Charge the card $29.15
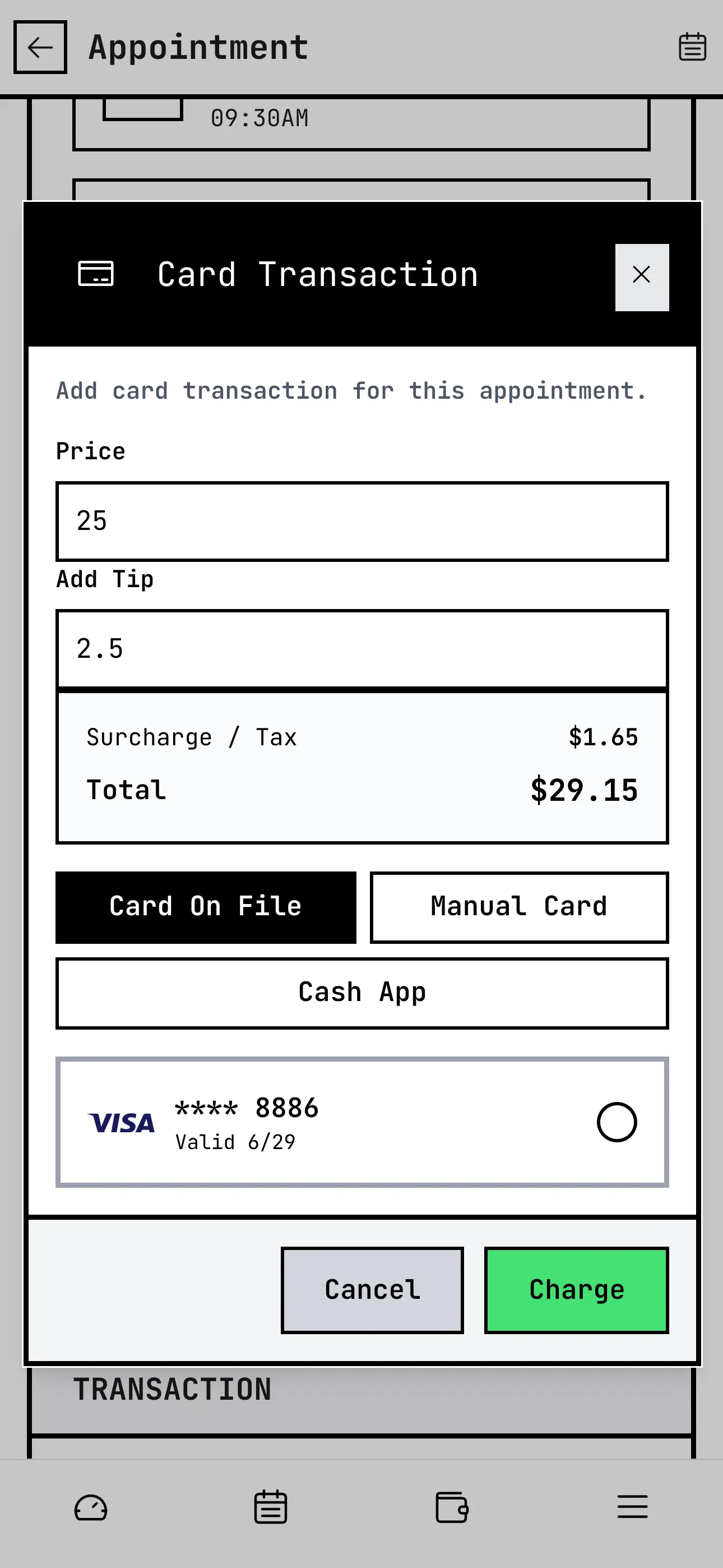The width and height of the screenshot is (723, 1568). [576, 1290]
